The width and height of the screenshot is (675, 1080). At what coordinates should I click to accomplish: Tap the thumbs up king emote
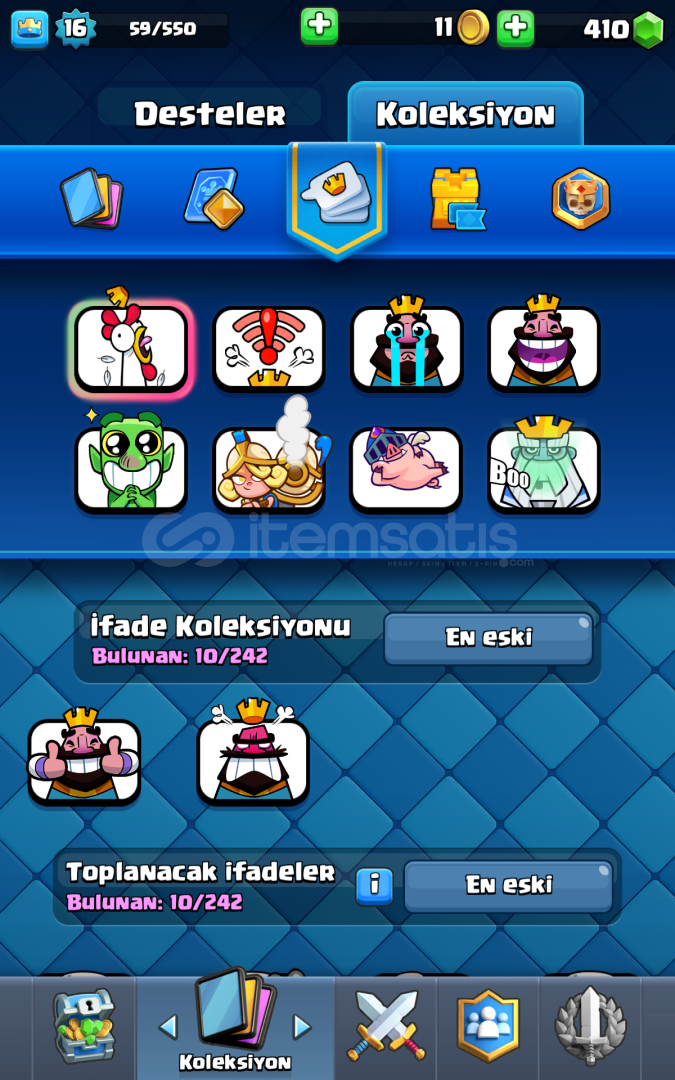coord(84,760)
